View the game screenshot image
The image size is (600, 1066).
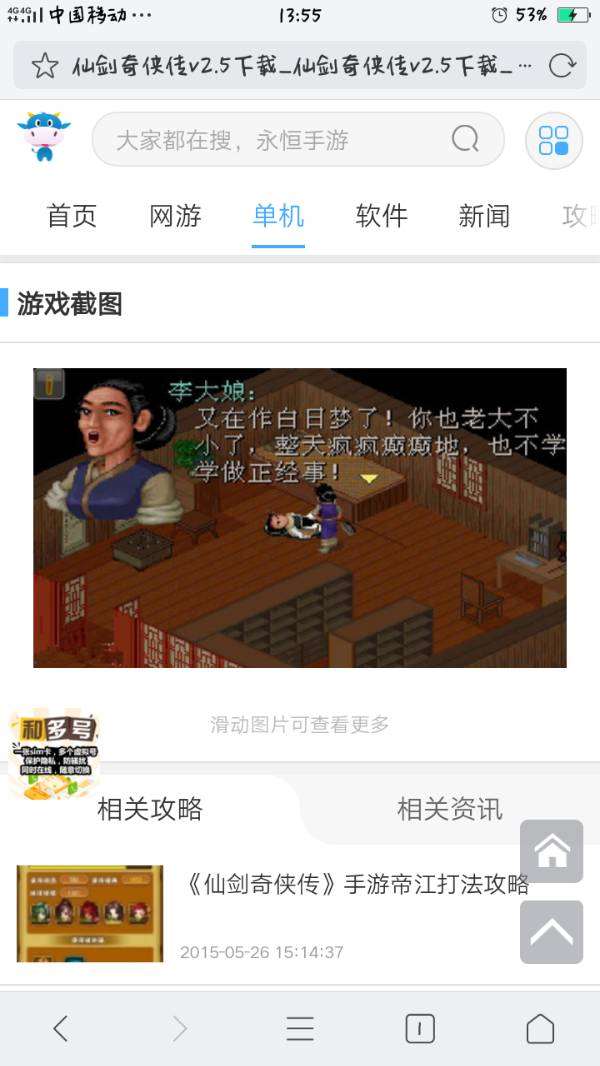point(300,517)
